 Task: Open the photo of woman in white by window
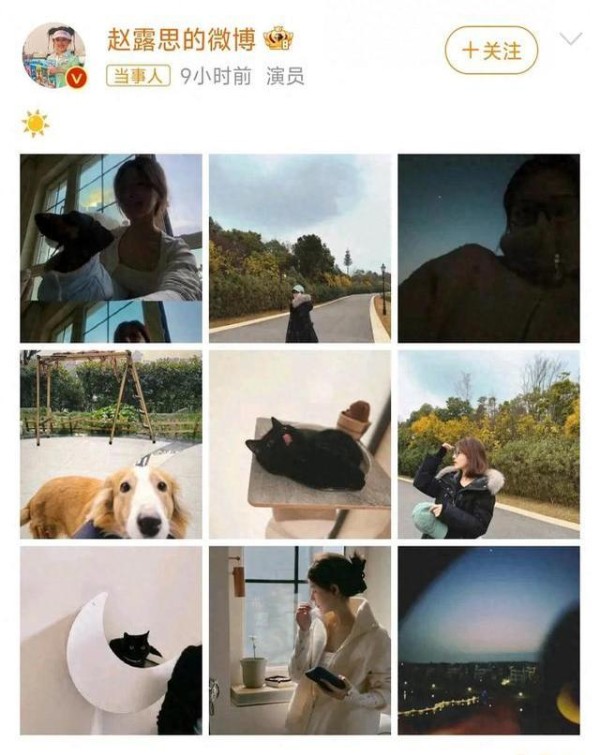click(x=300, y=640)
